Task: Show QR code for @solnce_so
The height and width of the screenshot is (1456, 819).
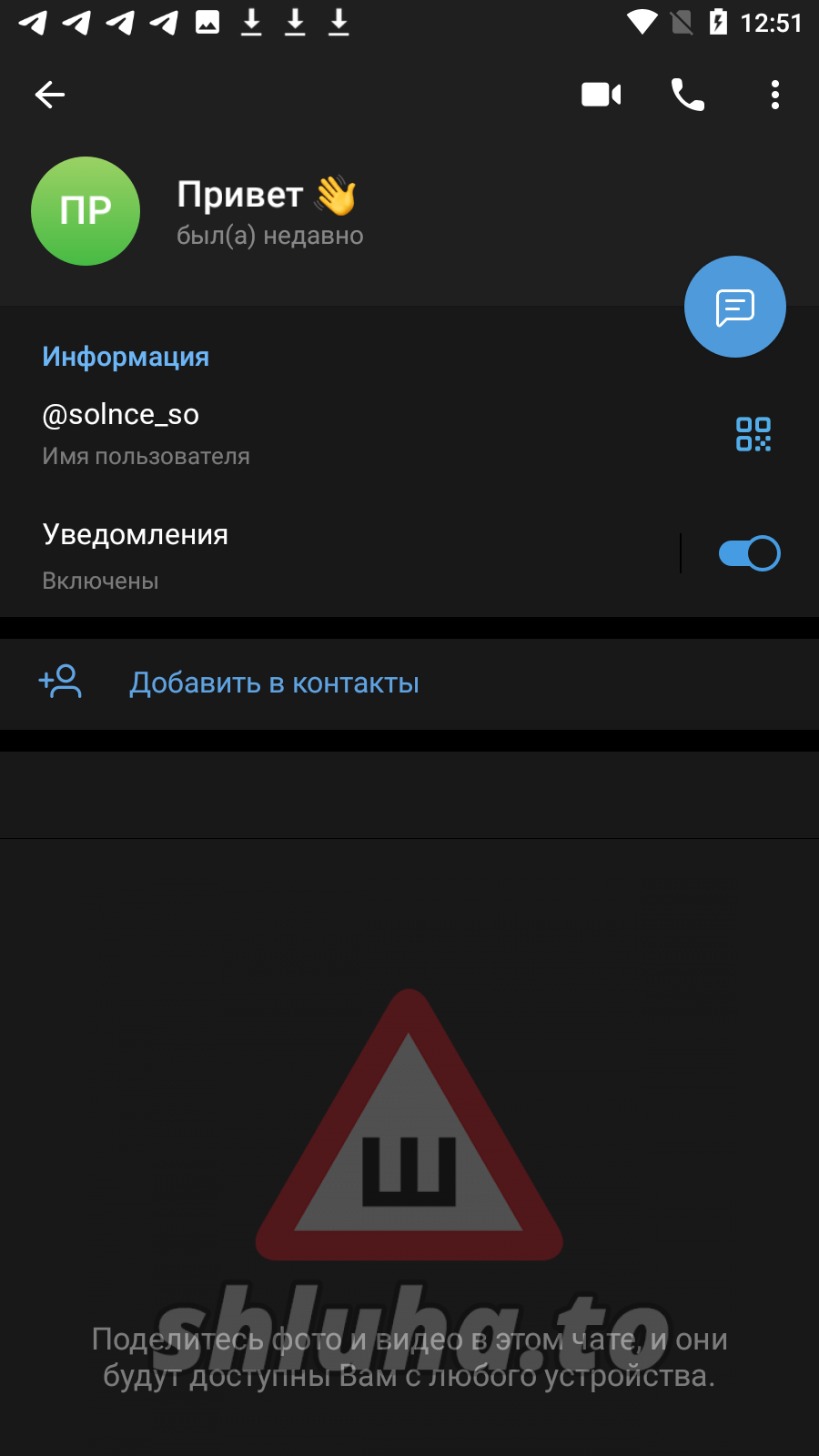Action: tap(753, 434)
